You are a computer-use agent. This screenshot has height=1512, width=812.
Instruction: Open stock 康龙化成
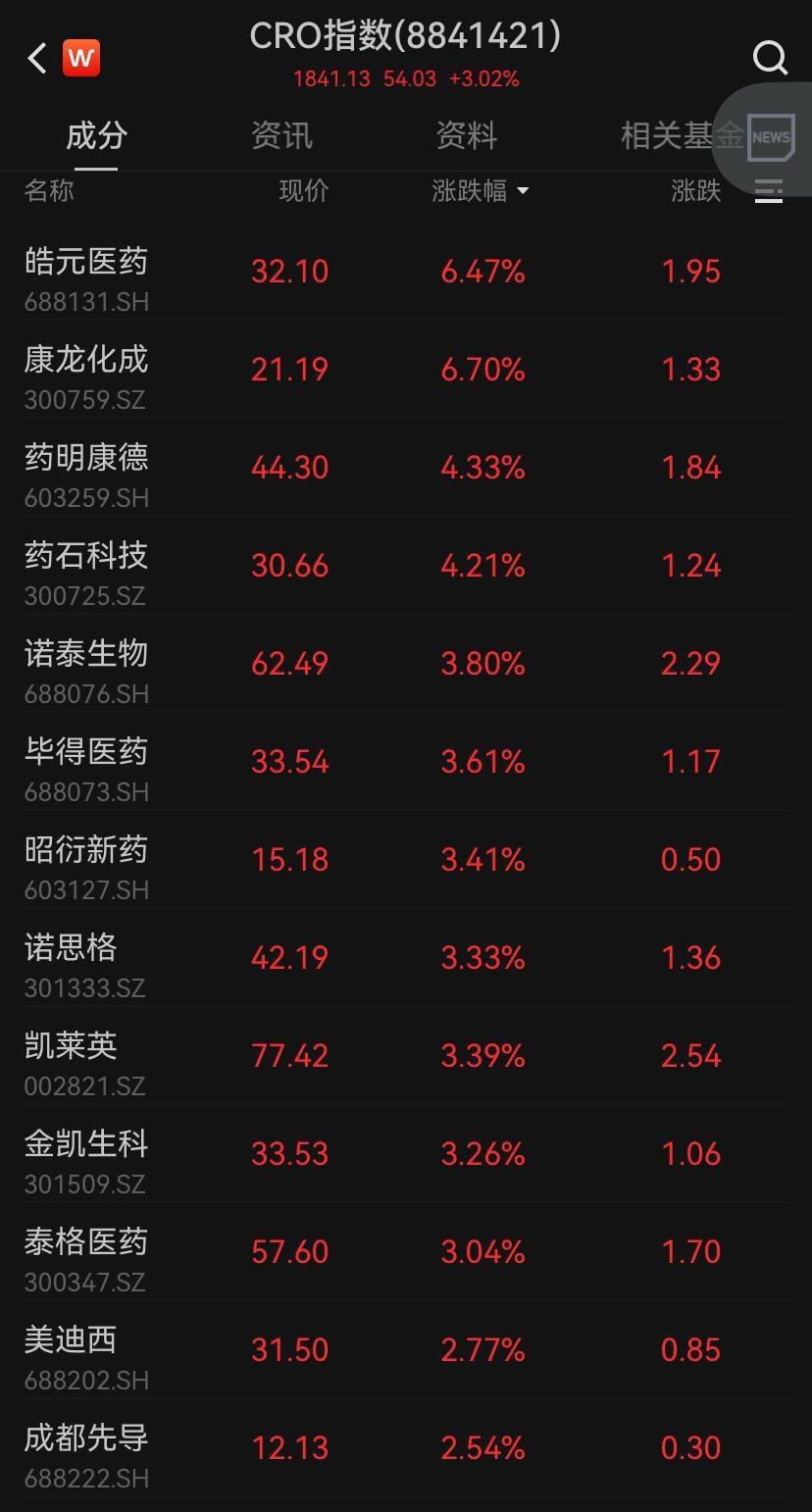coord(406,370)
